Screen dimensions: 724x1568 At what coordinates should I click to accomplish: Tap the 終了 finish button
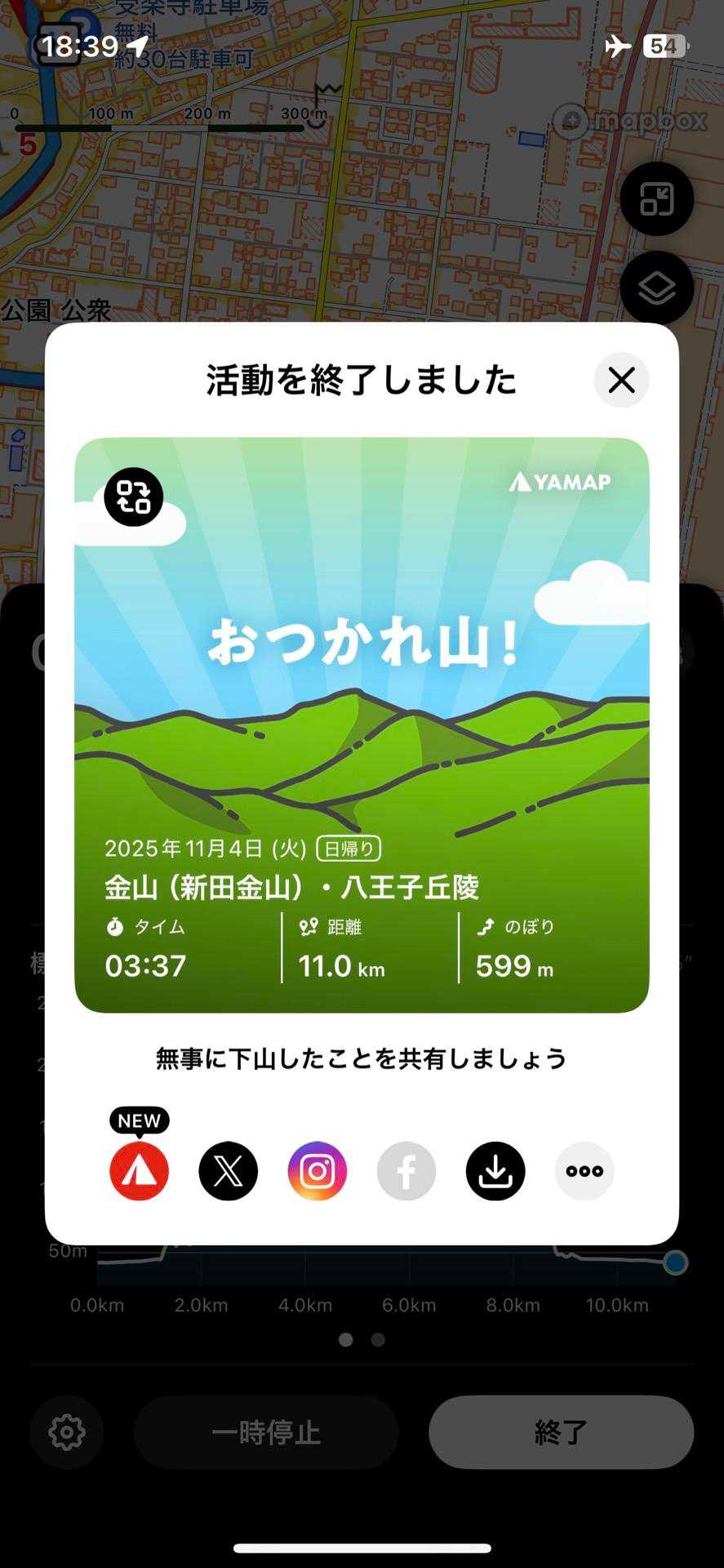pos(561,1432)
